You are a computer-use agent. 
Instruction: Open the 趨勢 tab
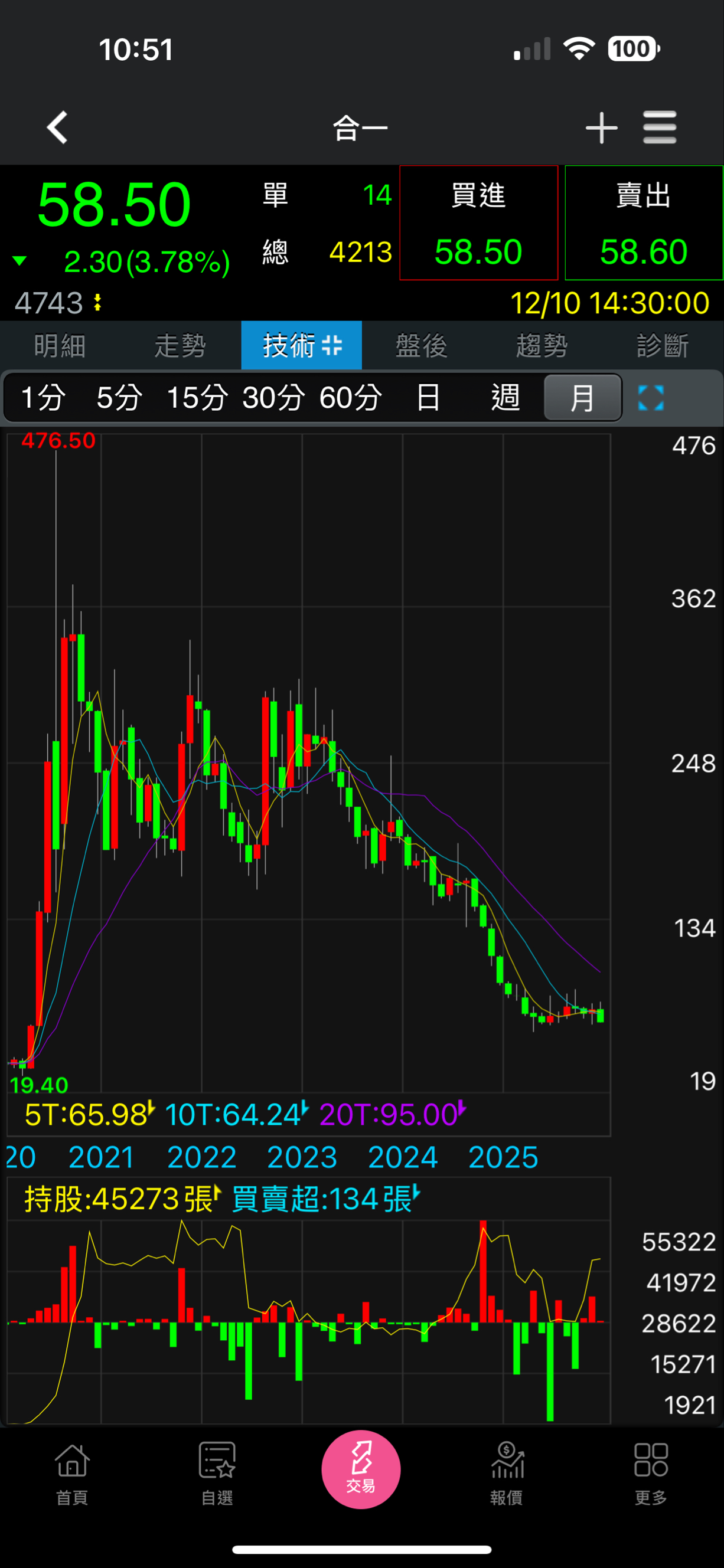(x=542, y=346)
